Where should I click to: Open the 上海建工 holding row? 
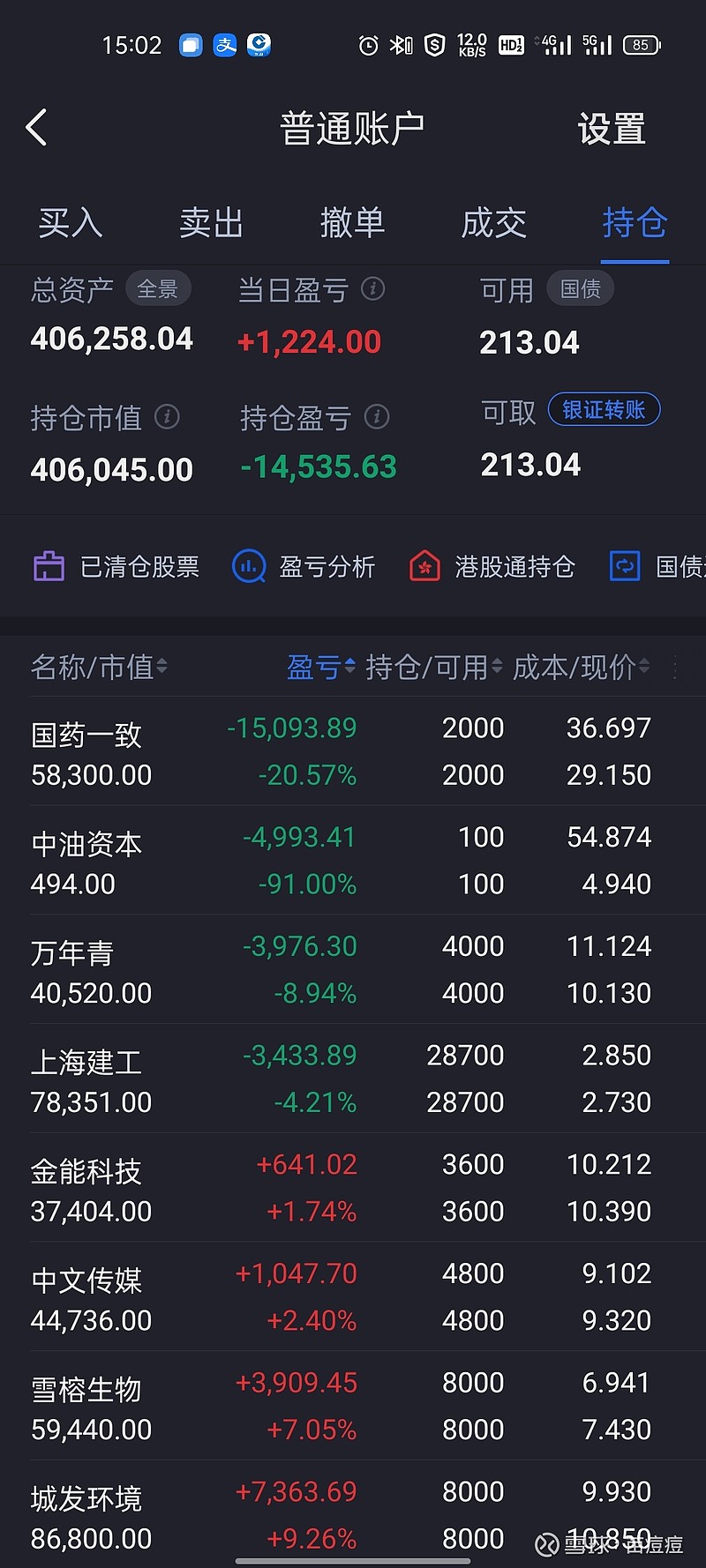(353, 1079)
